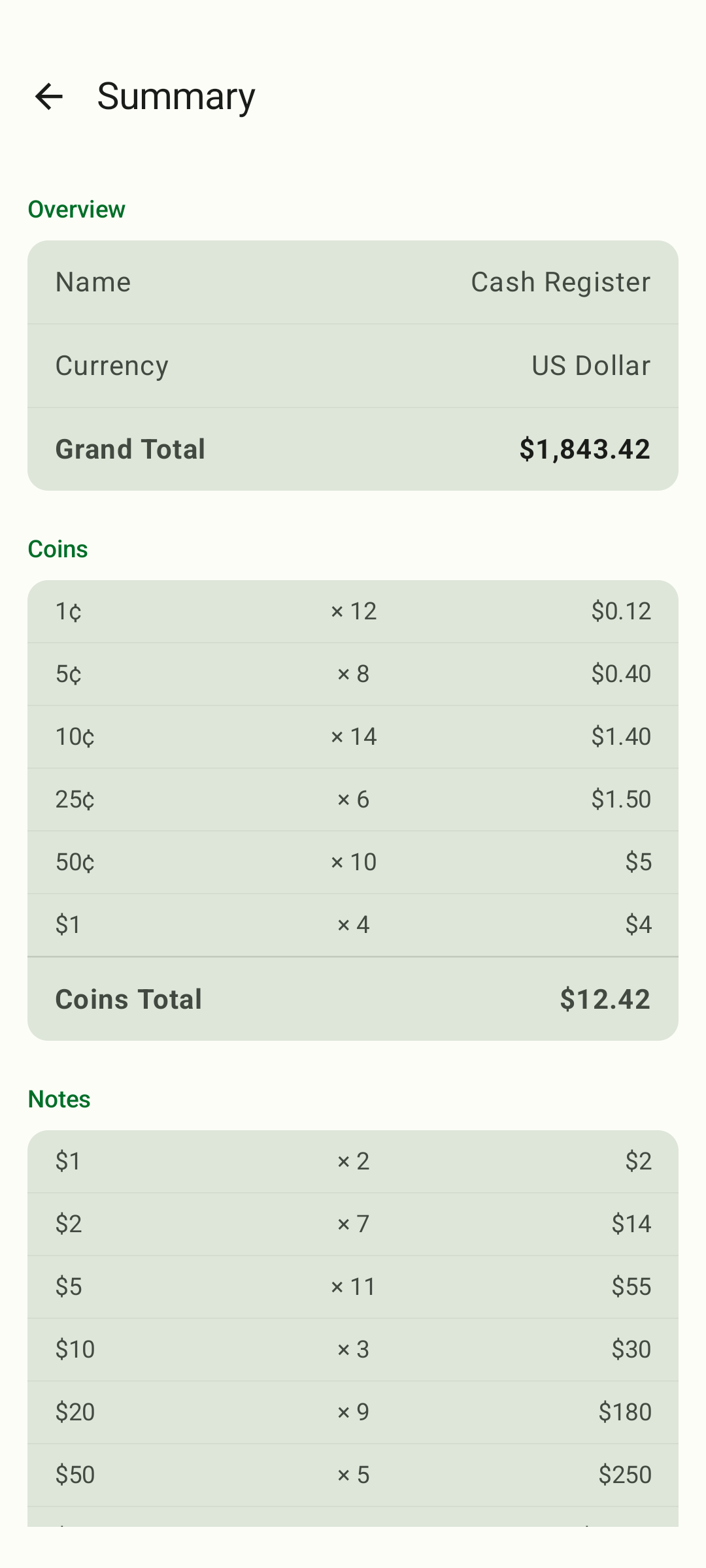Click the Name row showing Cash Register

click(x=353, y=282)
